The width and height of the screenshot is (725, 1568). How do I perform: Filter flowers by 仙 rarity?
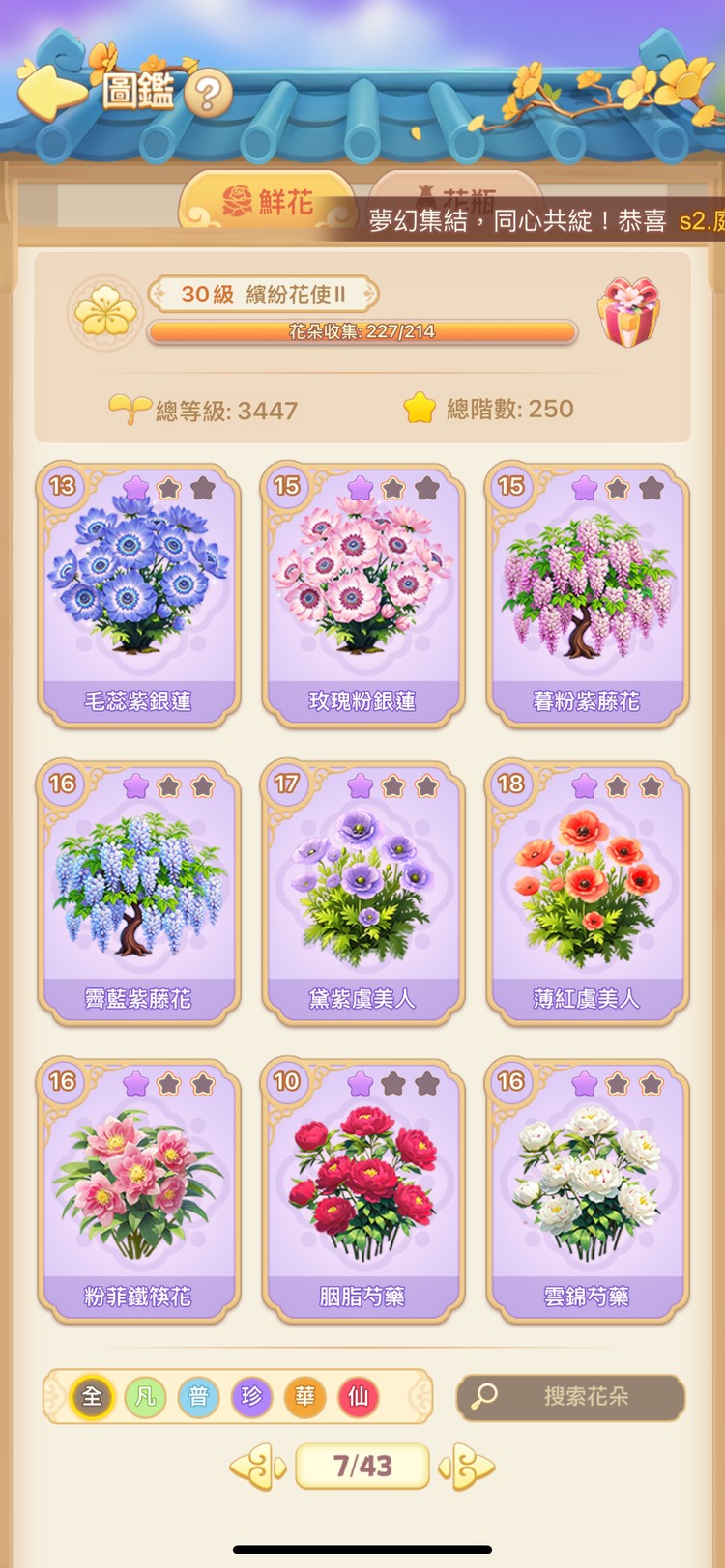tap(359, 1397)
